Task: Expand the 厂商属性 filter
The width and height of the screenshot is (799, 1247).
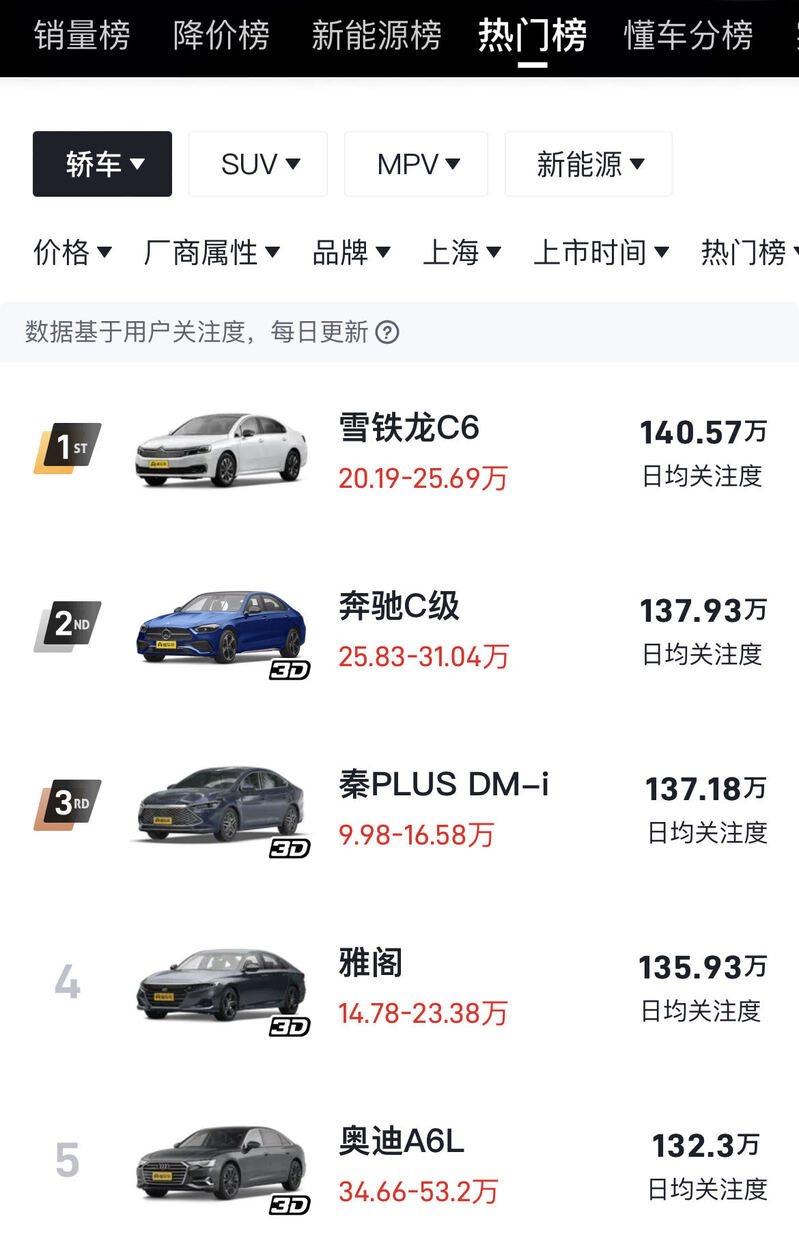Action: pos(212,252)
